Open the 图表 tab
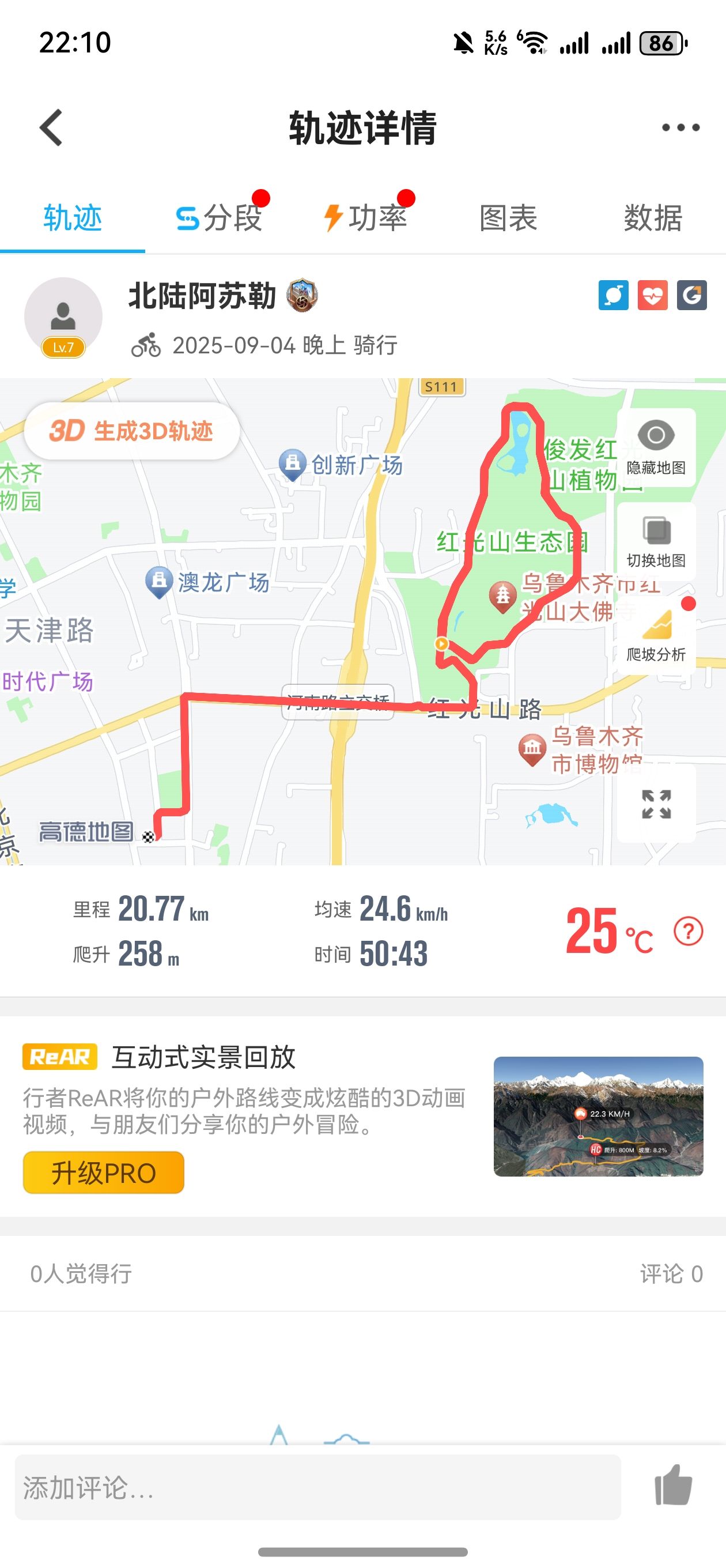726x1568 pixels. 508,218
